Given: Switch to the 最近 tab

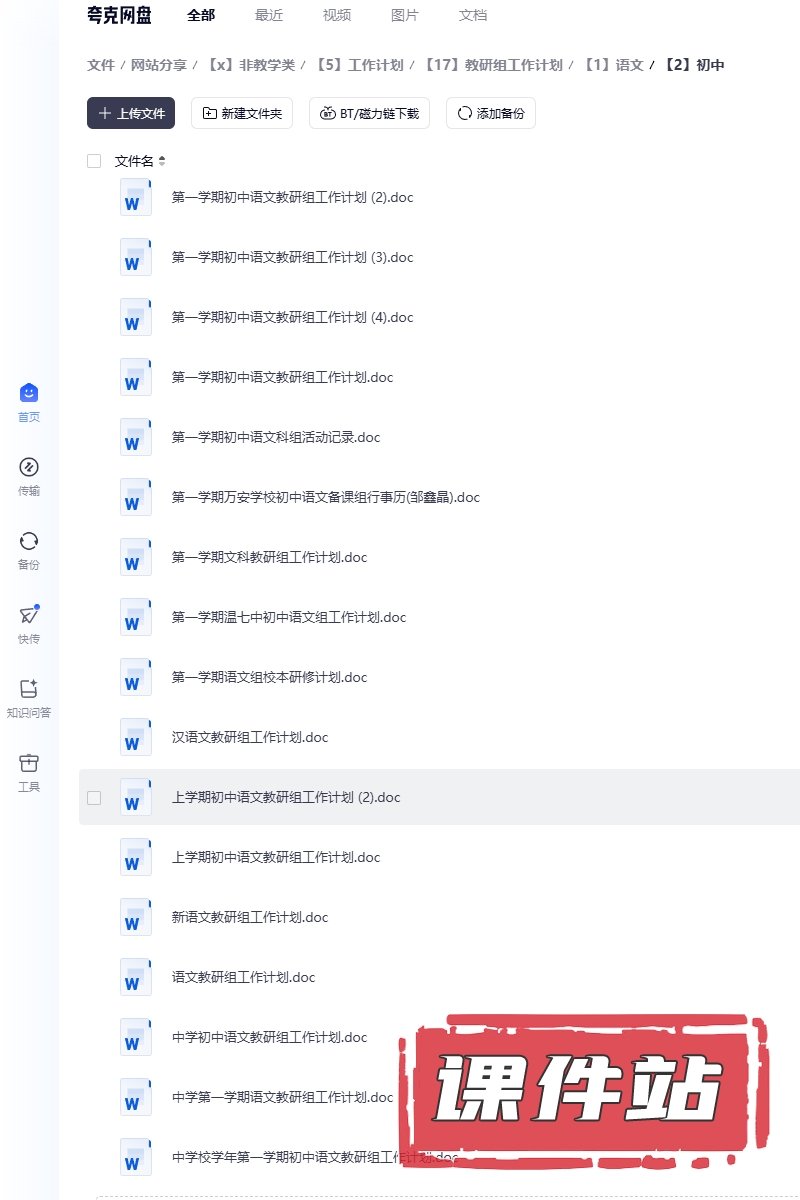Looking at the screenshot, I should pos(269,15).
